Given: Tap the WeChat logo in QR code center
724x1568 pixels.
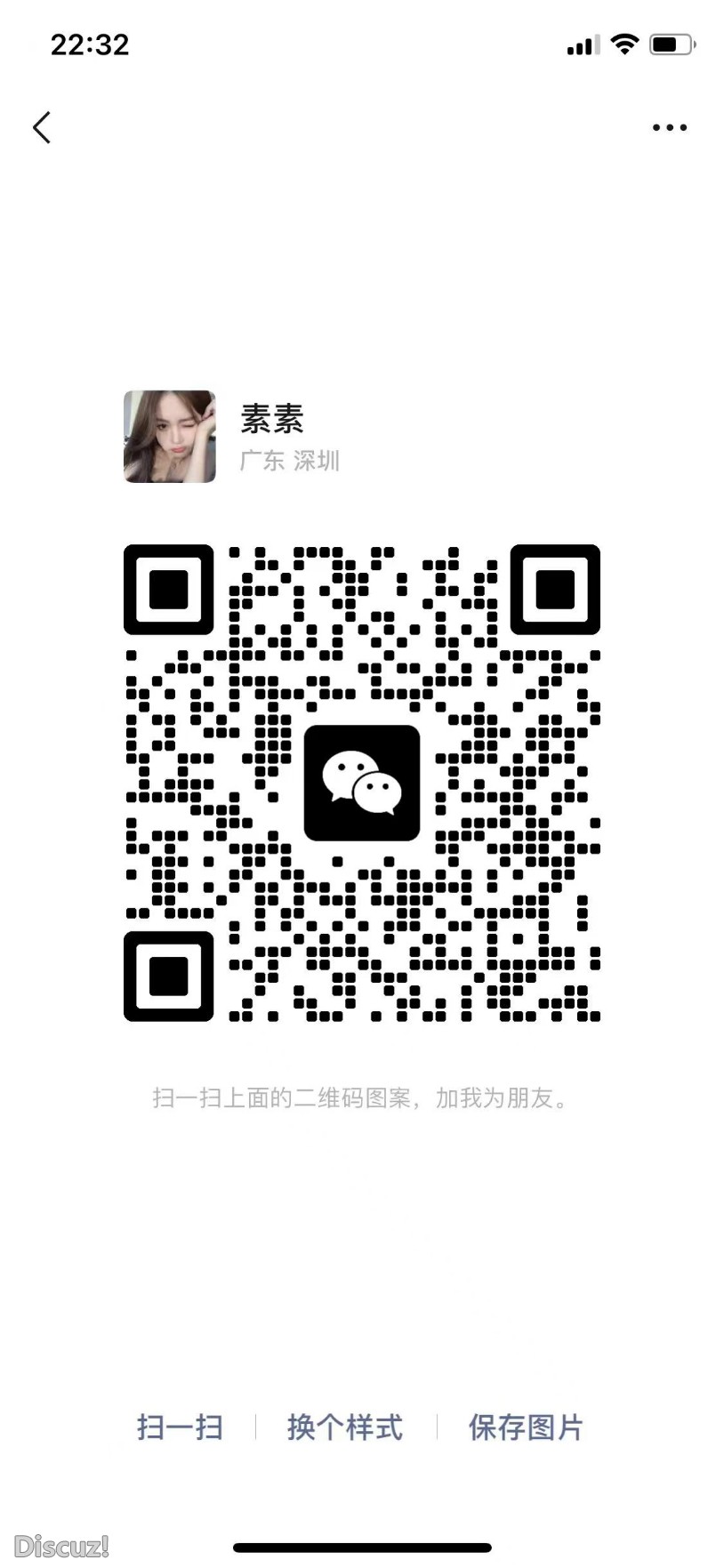Looking at the screenshot, I should pos(362,783).
